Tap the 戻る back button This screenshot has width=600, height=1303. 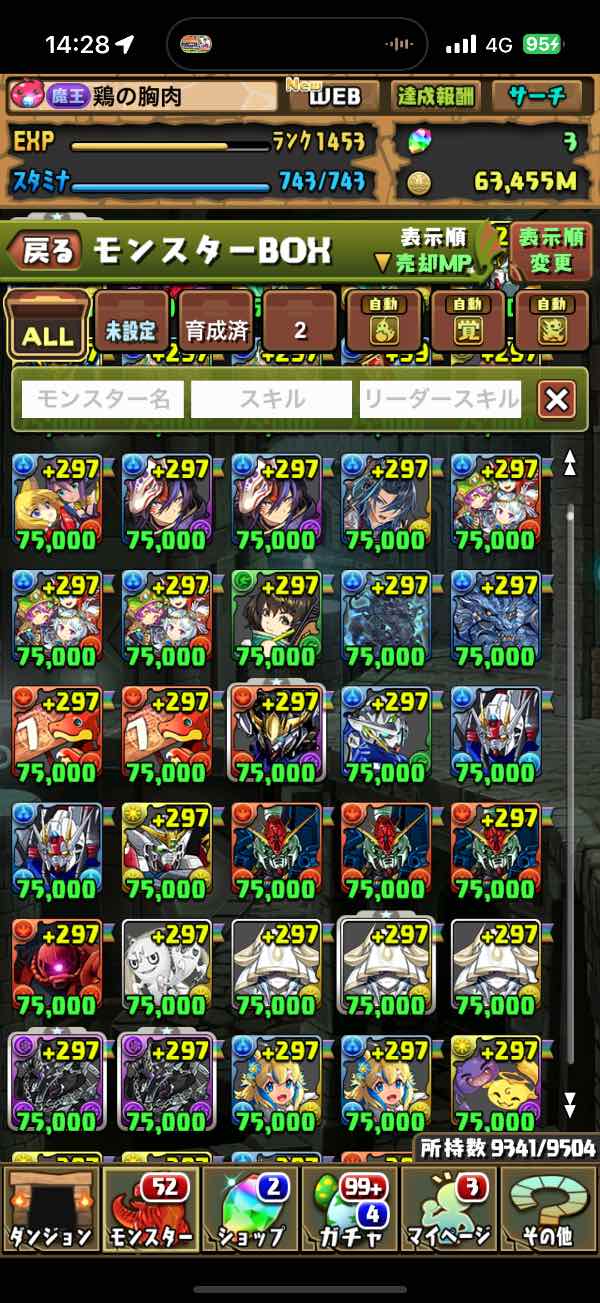tap(45, 251)
